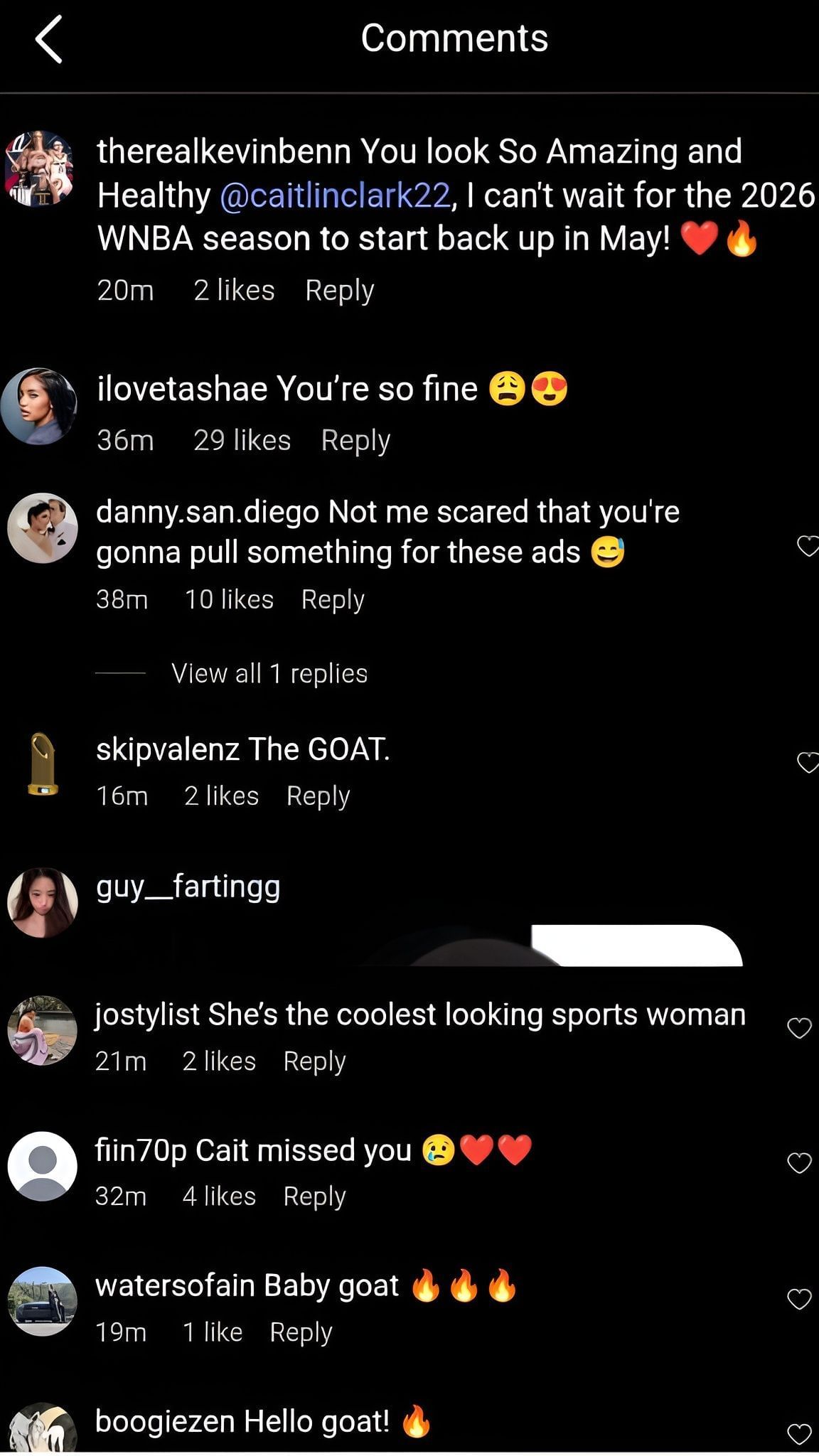Open guy__fartingg's username
The image size is (819, 1456).
pos(189,887)
